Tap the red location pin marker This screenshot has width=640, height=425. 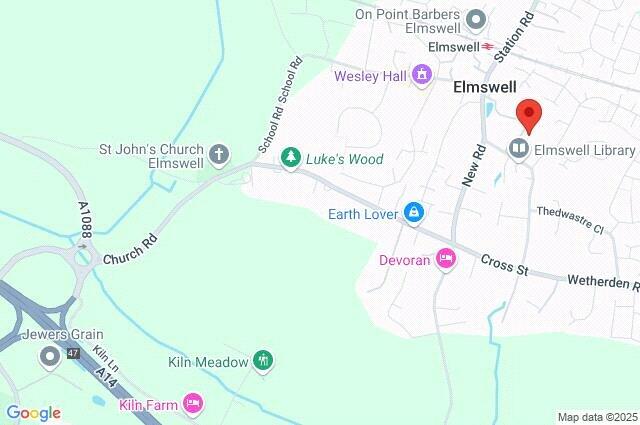[528, 113]
